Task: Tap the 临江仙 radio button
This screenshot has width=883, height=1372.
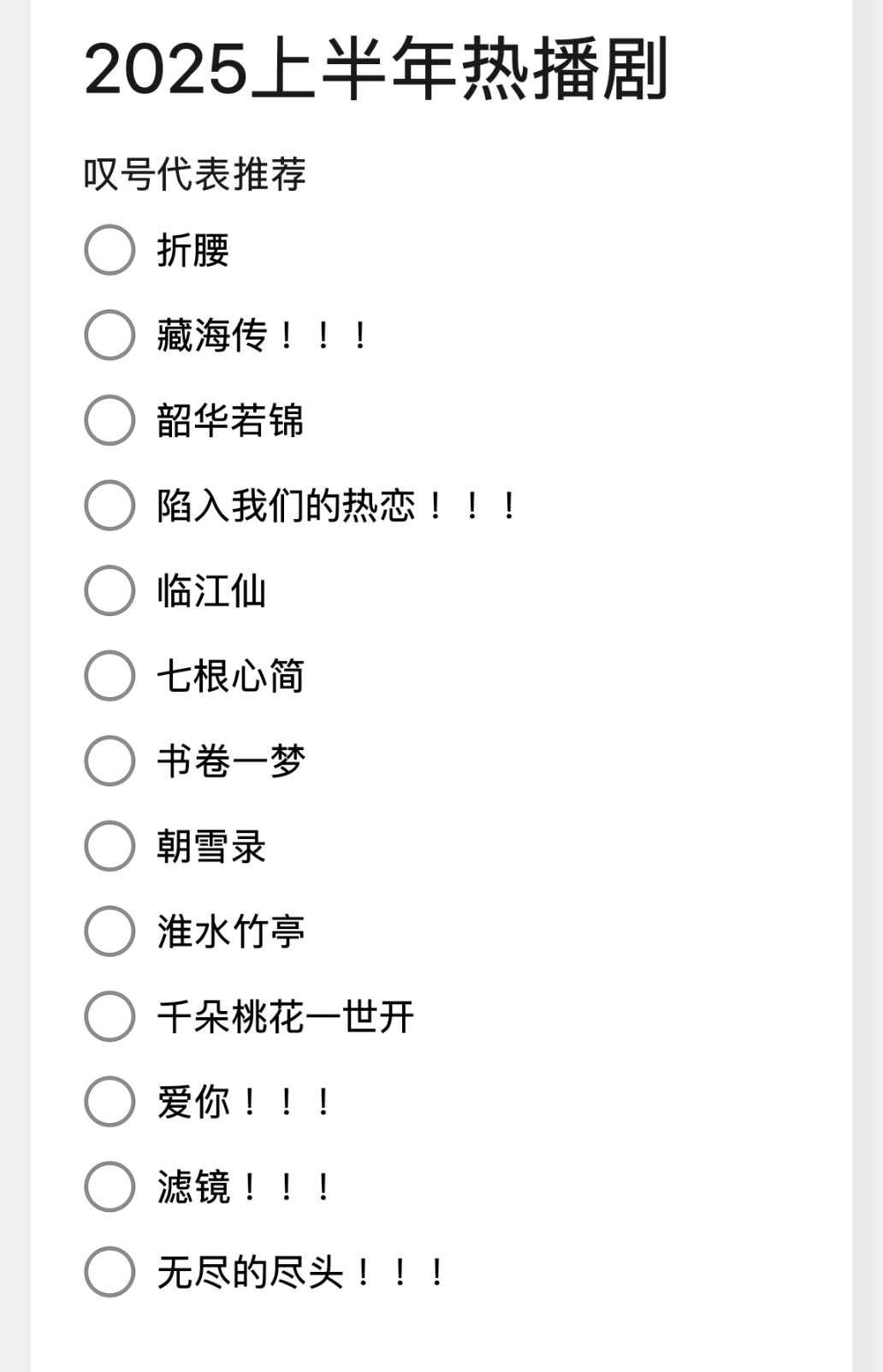Action: click(x=110, y=590)
